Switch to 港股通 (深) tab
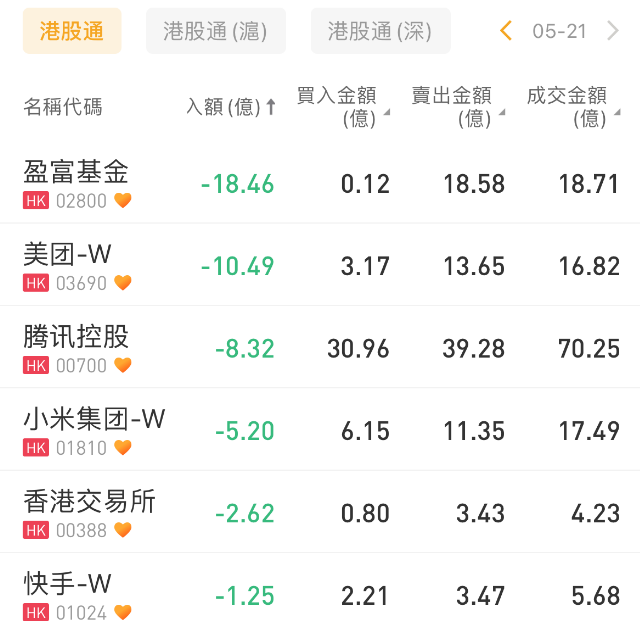The image size is (640, 623). pyautogui.click(x=380, y=31)
